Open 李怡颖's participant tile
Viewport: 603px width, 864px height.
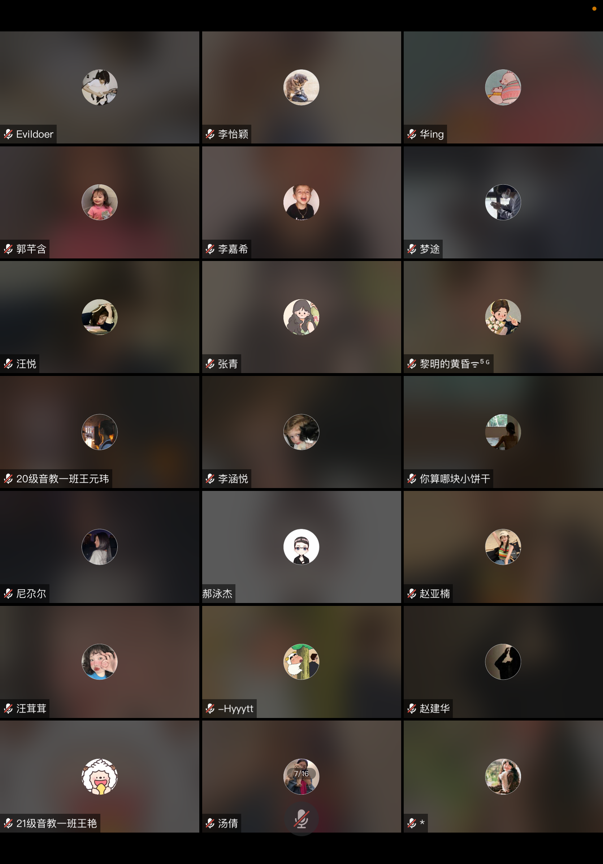tap(301, 87)
